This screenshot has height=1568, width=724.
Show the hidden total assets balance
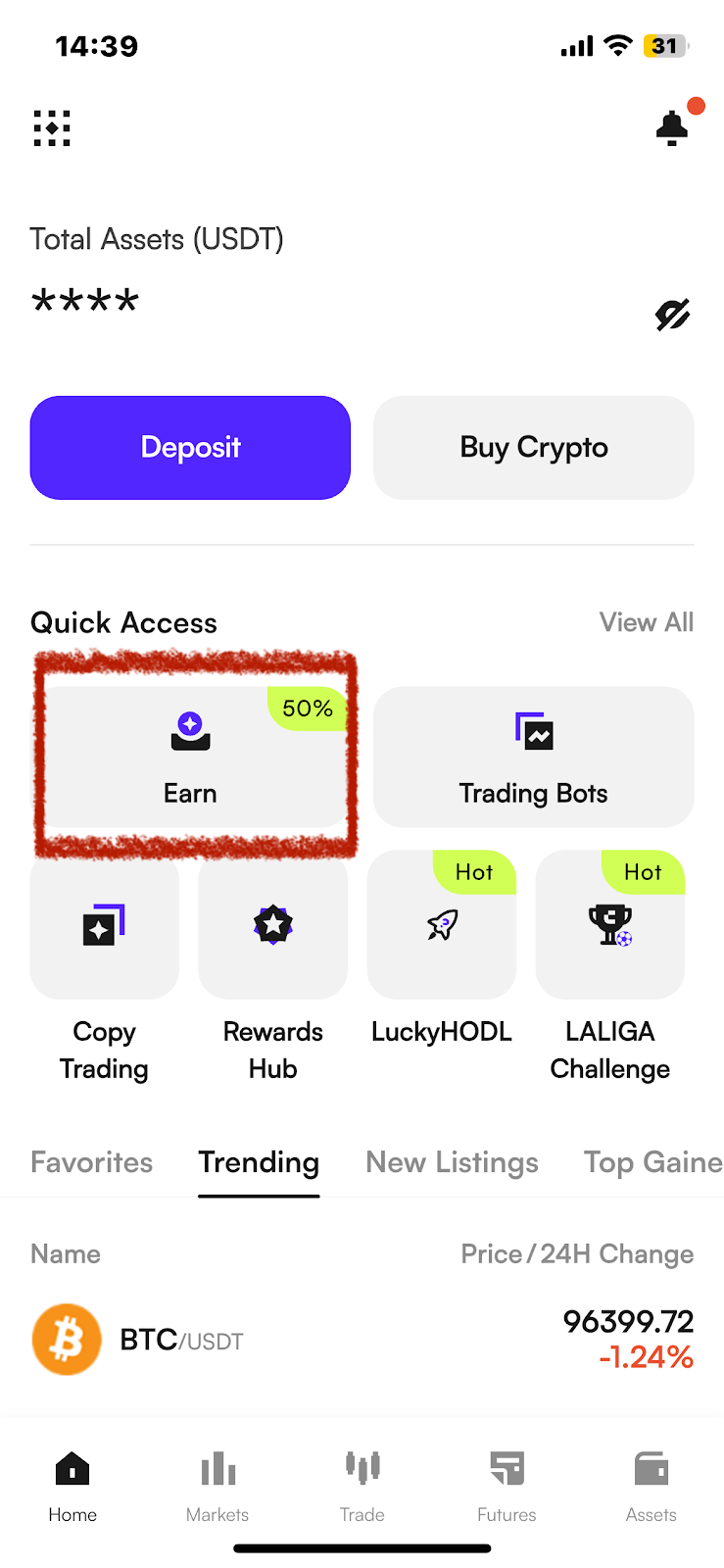click(672, 315)
